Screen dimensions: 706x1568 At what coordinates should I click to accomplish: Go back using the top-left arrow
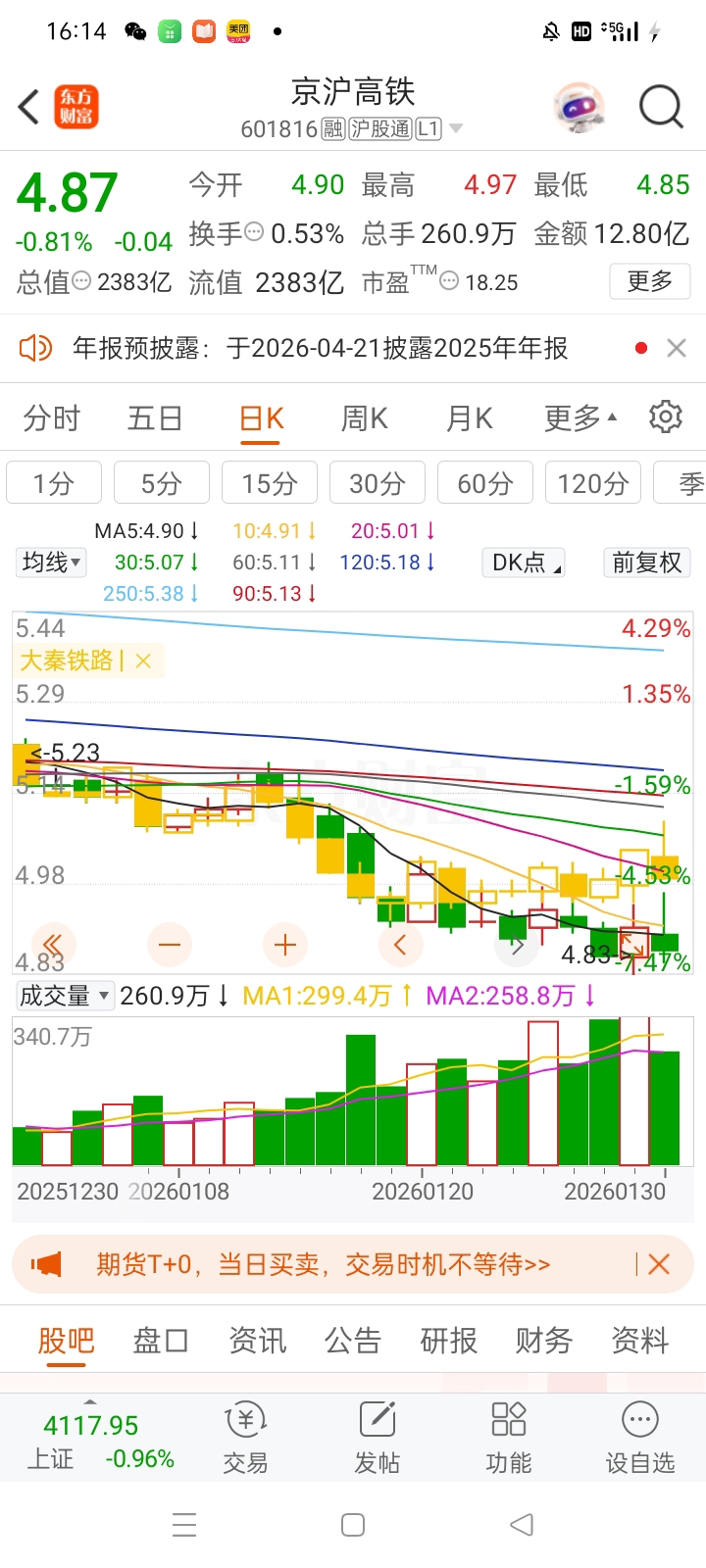(x=28, y=107)
